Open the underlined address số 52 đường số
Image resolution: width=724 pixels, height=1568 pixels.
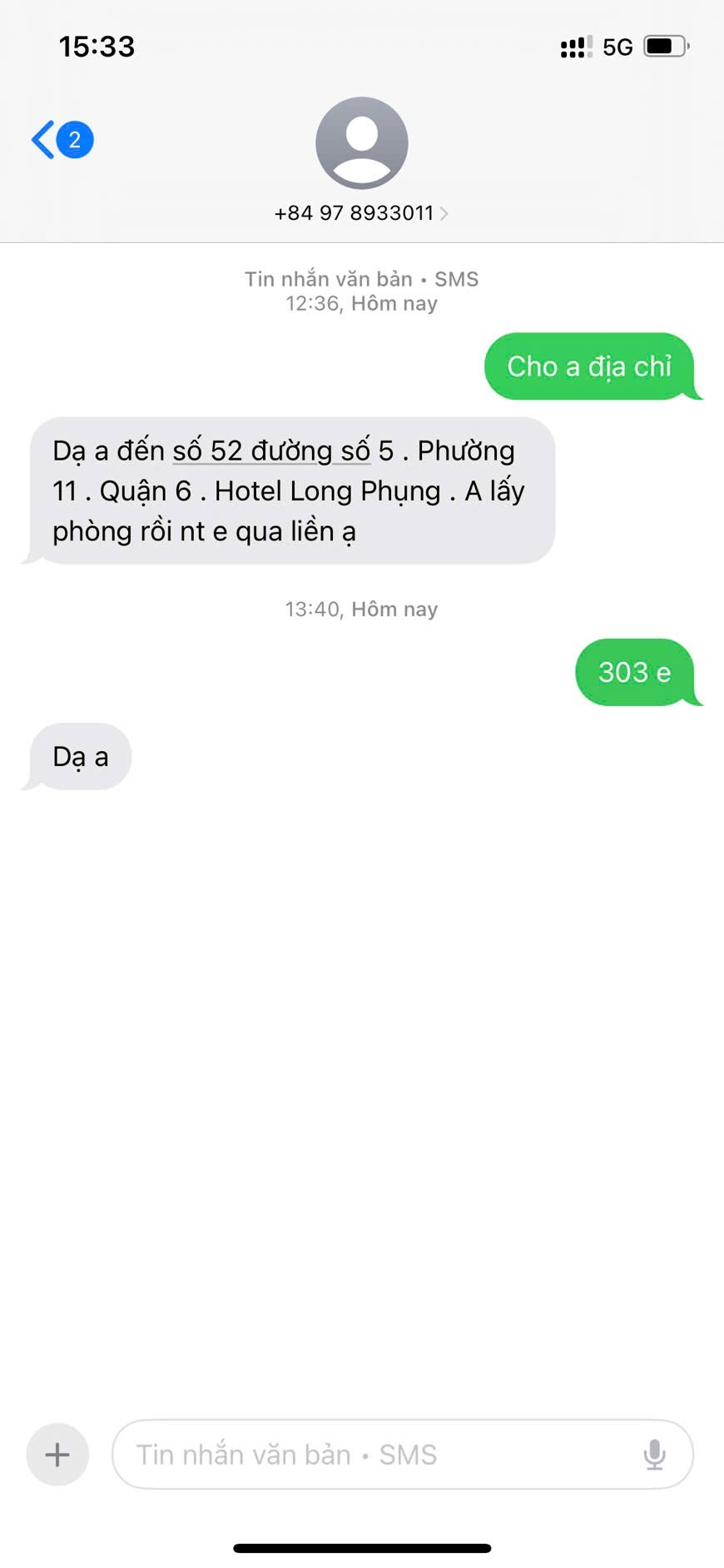click(x=271, y=451)
